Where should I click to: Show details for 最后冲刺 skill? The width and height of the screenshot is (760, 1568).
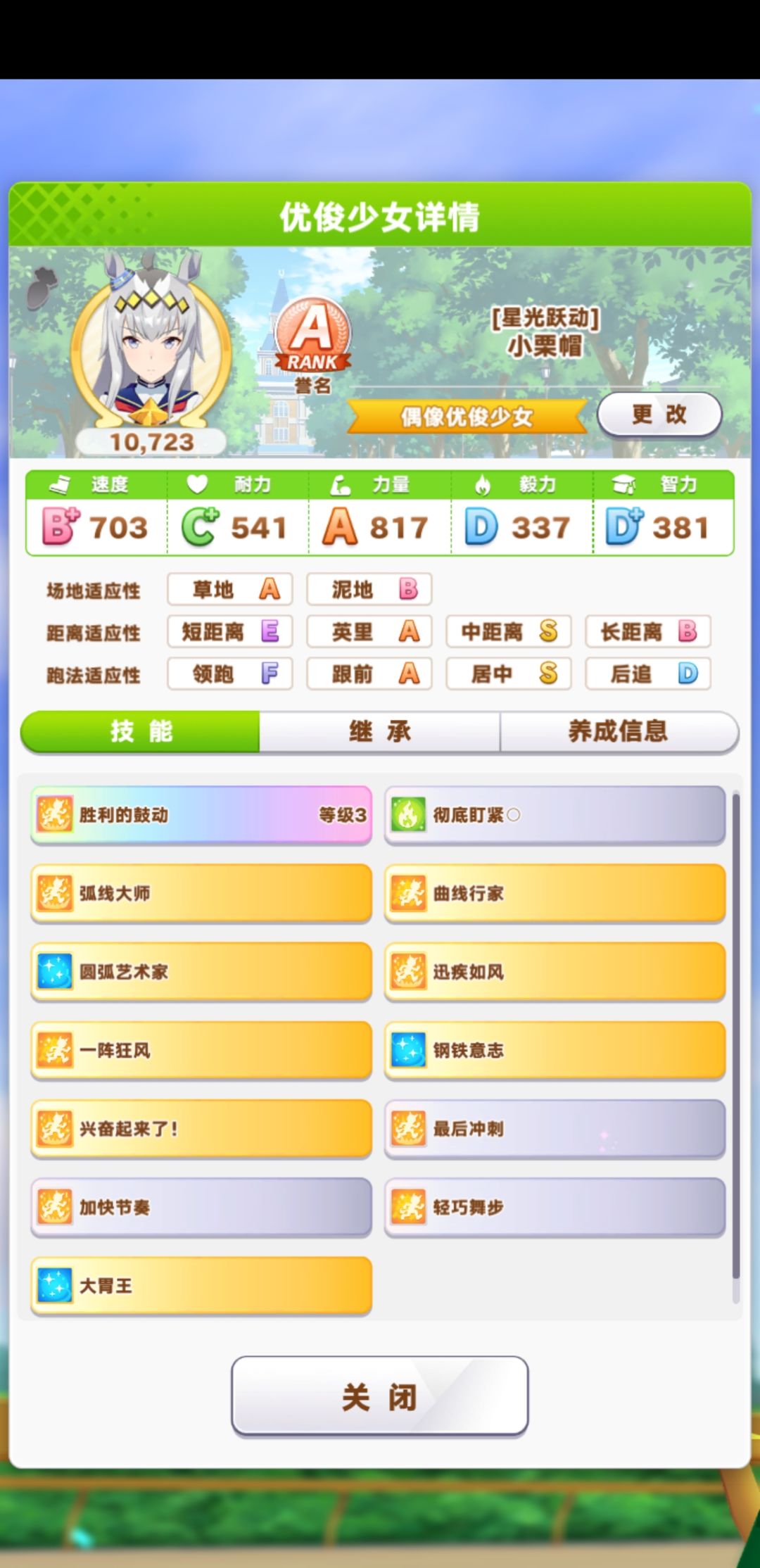pos(555,1129)
